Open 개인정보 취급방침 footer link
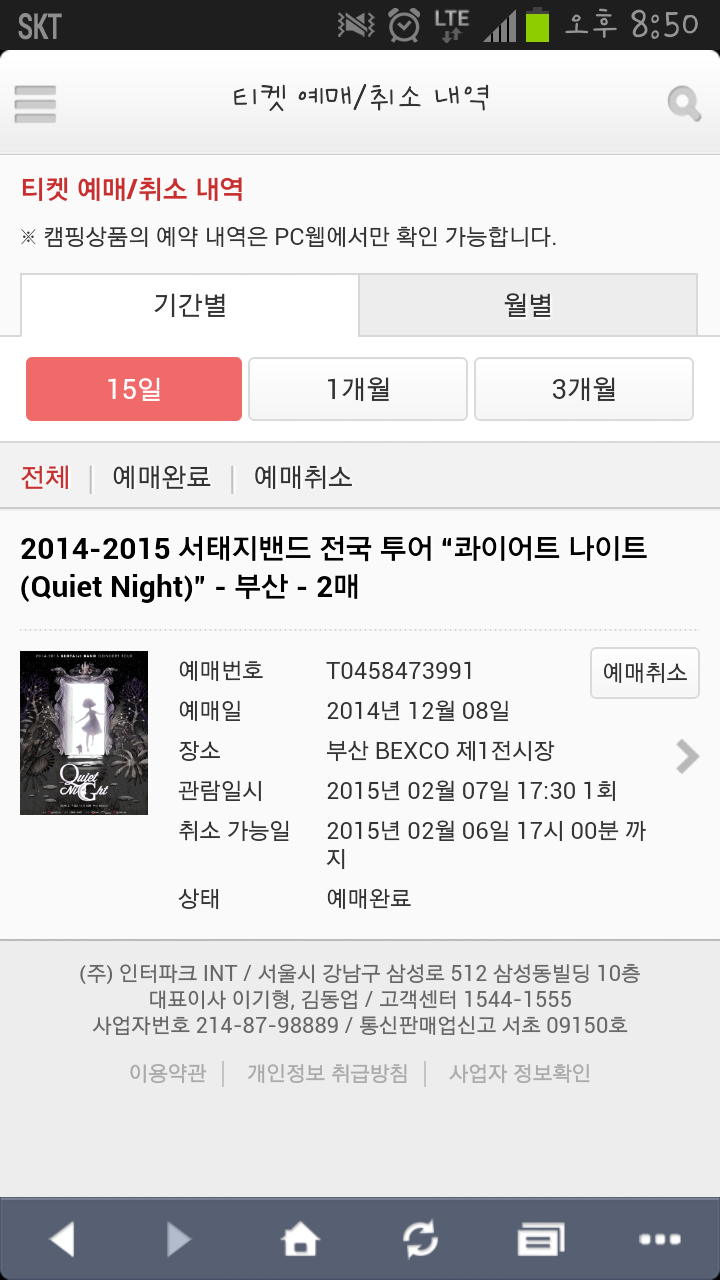Screen dimensions: 720x1280 point(328,1073)
